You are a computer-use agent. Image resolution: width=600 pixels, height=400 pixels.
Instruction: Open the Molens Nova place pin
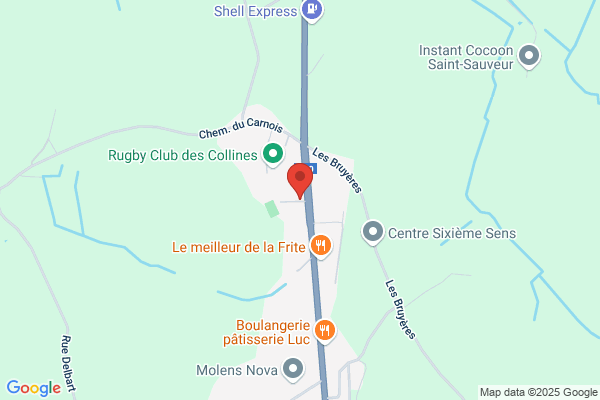click(x=293, y=370)
